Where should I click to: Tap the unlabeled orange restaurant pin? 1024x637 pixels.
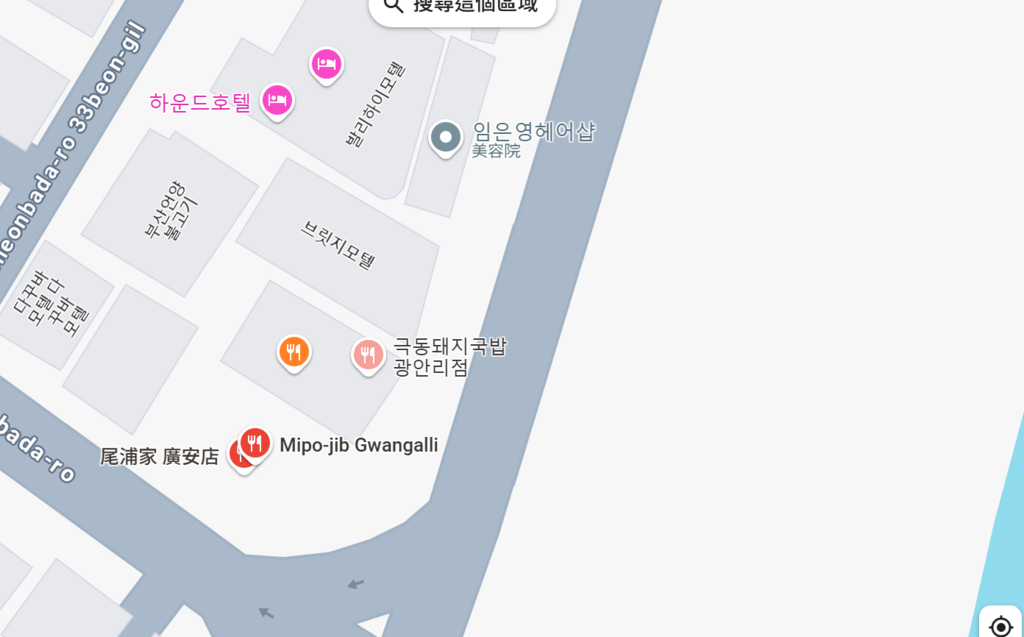coord(293,351)
